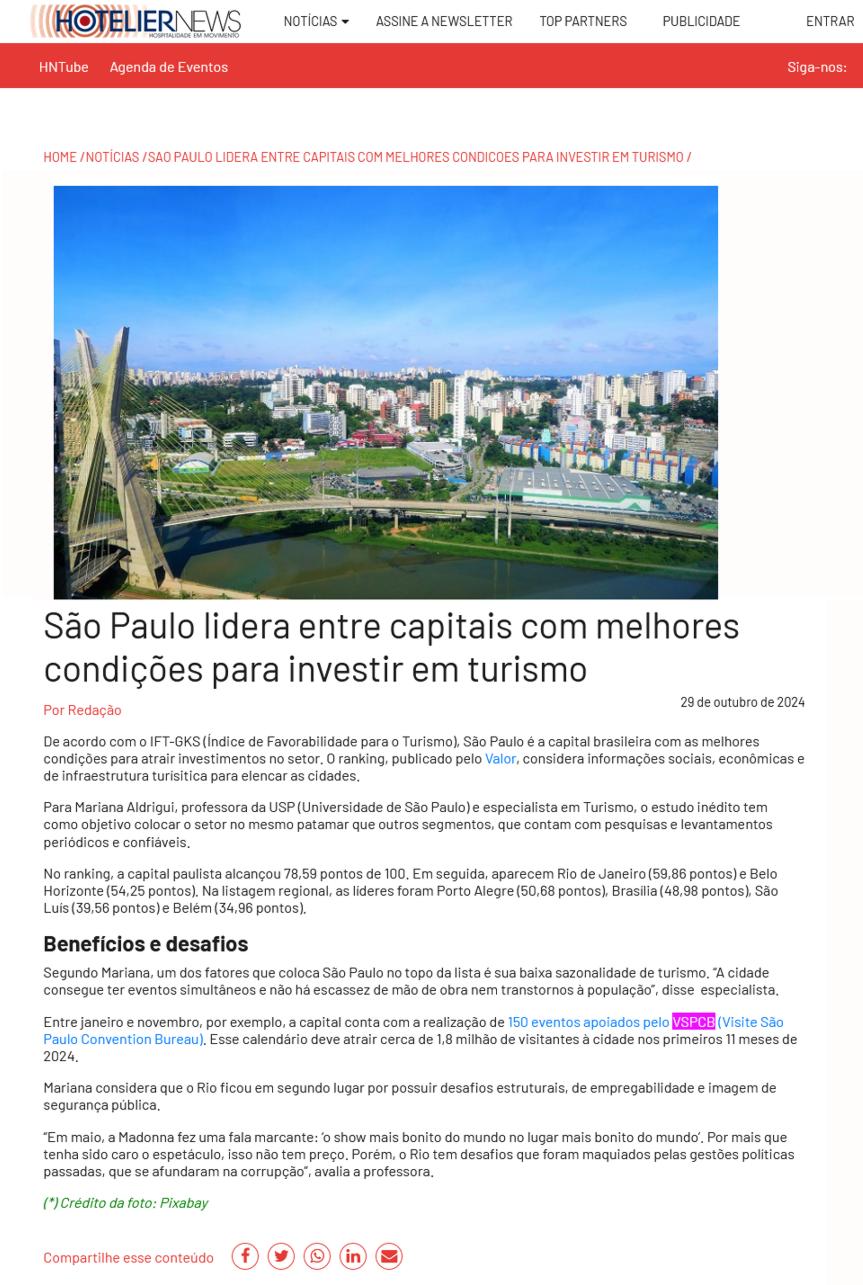The width and height of the screenshot is (863, 1285).
Task: Open Assine a Newsletter page
Action: (x=443, y=21)
